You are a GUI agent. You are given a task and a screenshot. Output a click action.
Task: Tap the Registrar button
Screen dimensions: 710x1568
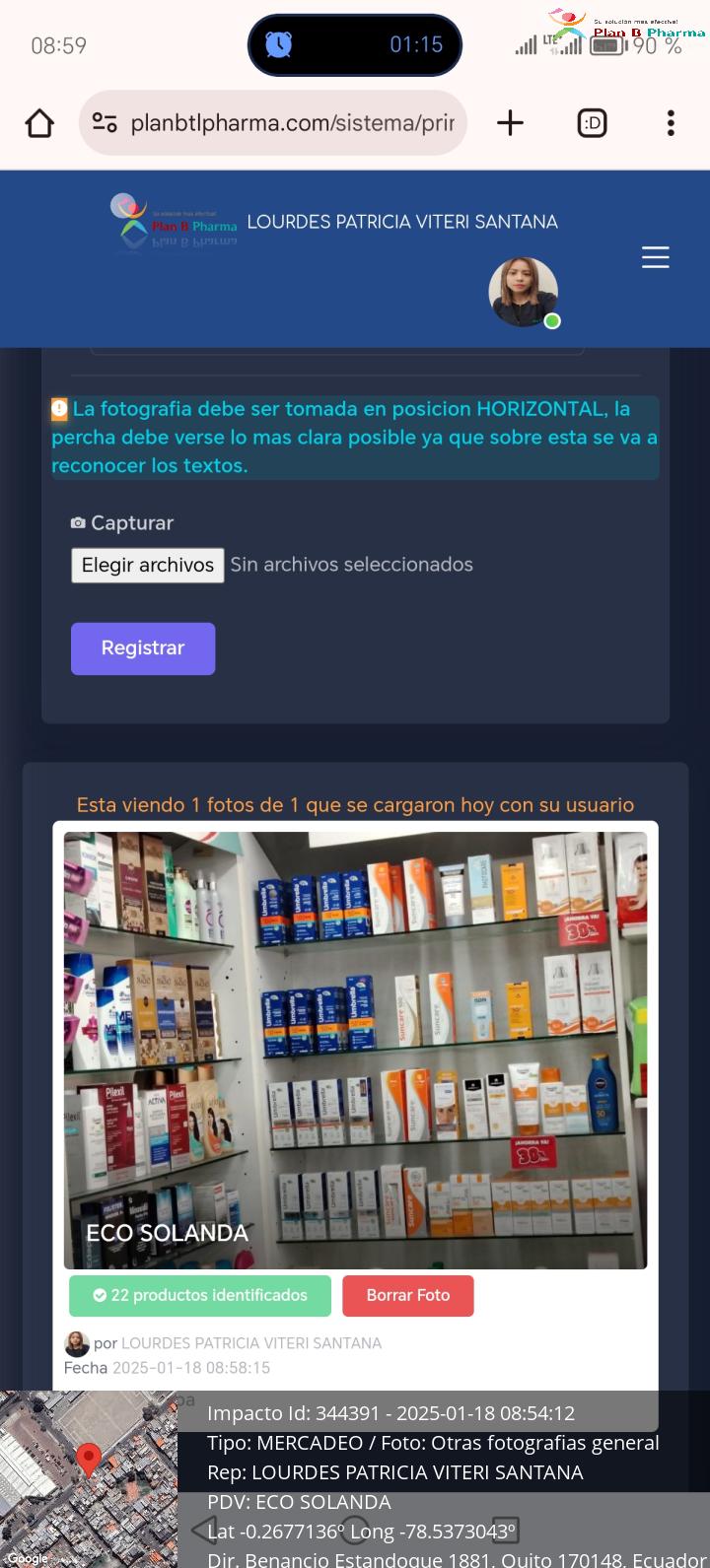[x=143, y=648]
